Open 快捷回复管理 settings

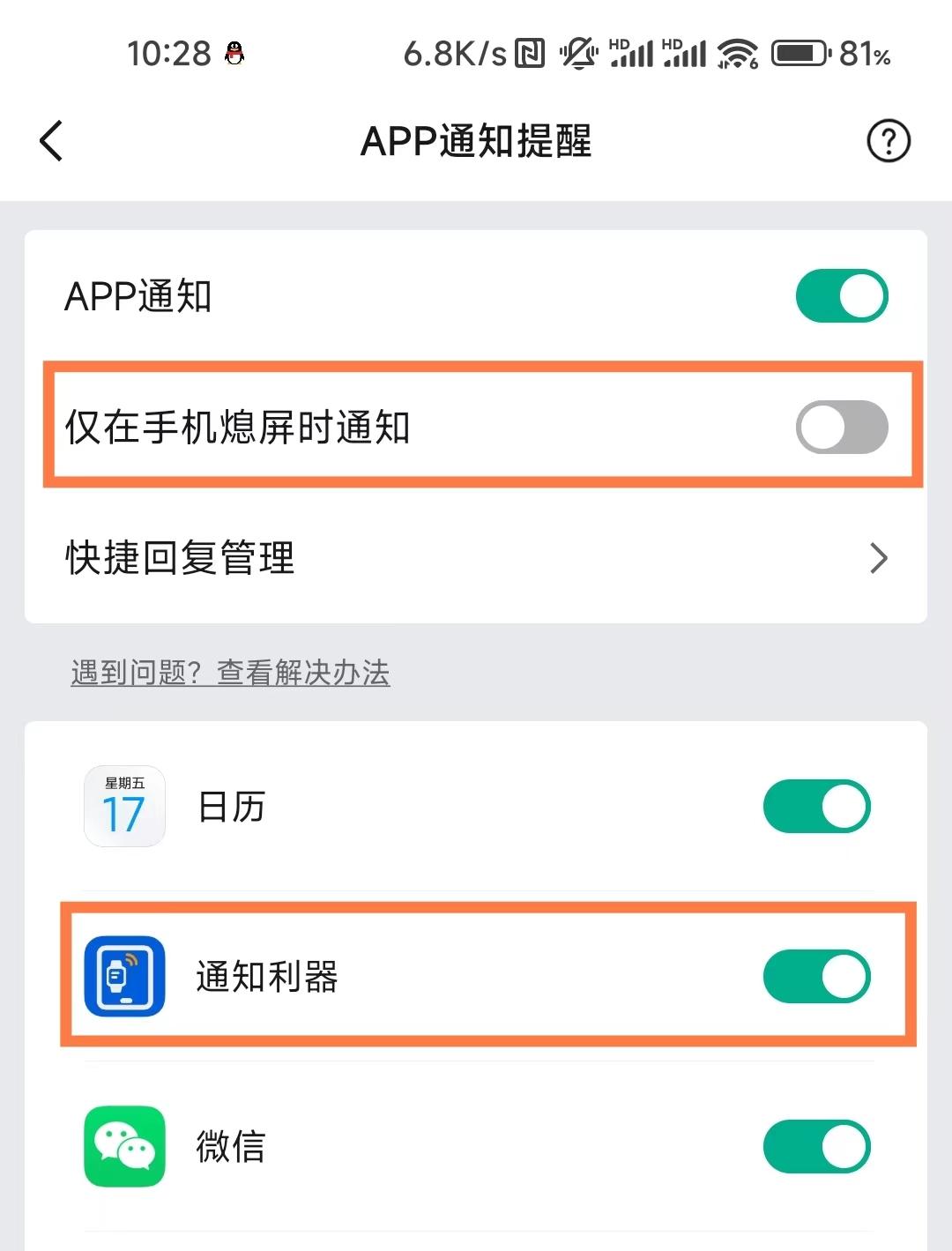476,558
